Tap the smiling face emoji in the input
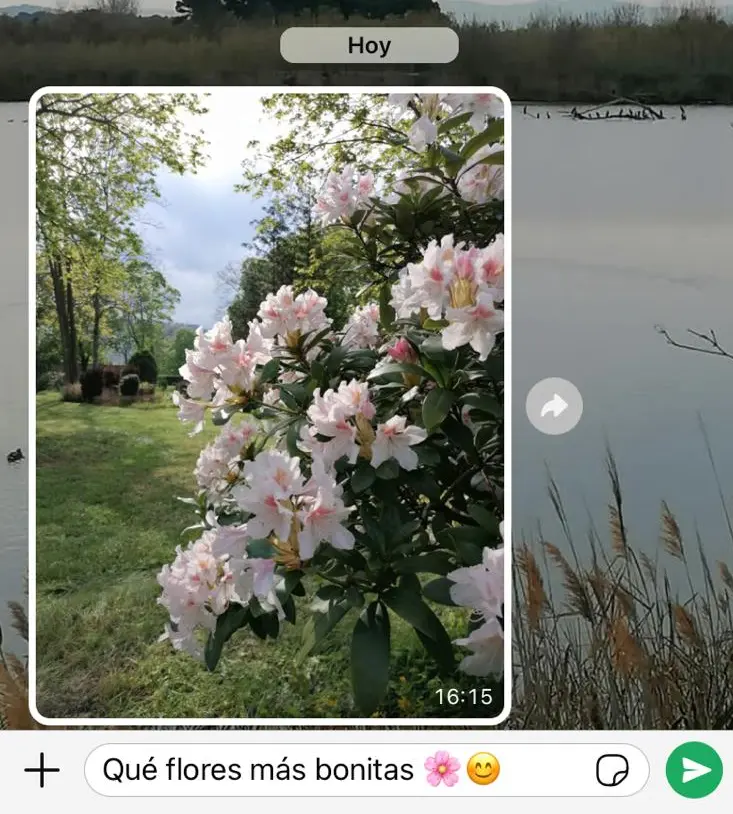This screenshot has width=733, height=814. pyautogui.click(x=484, y=770)
